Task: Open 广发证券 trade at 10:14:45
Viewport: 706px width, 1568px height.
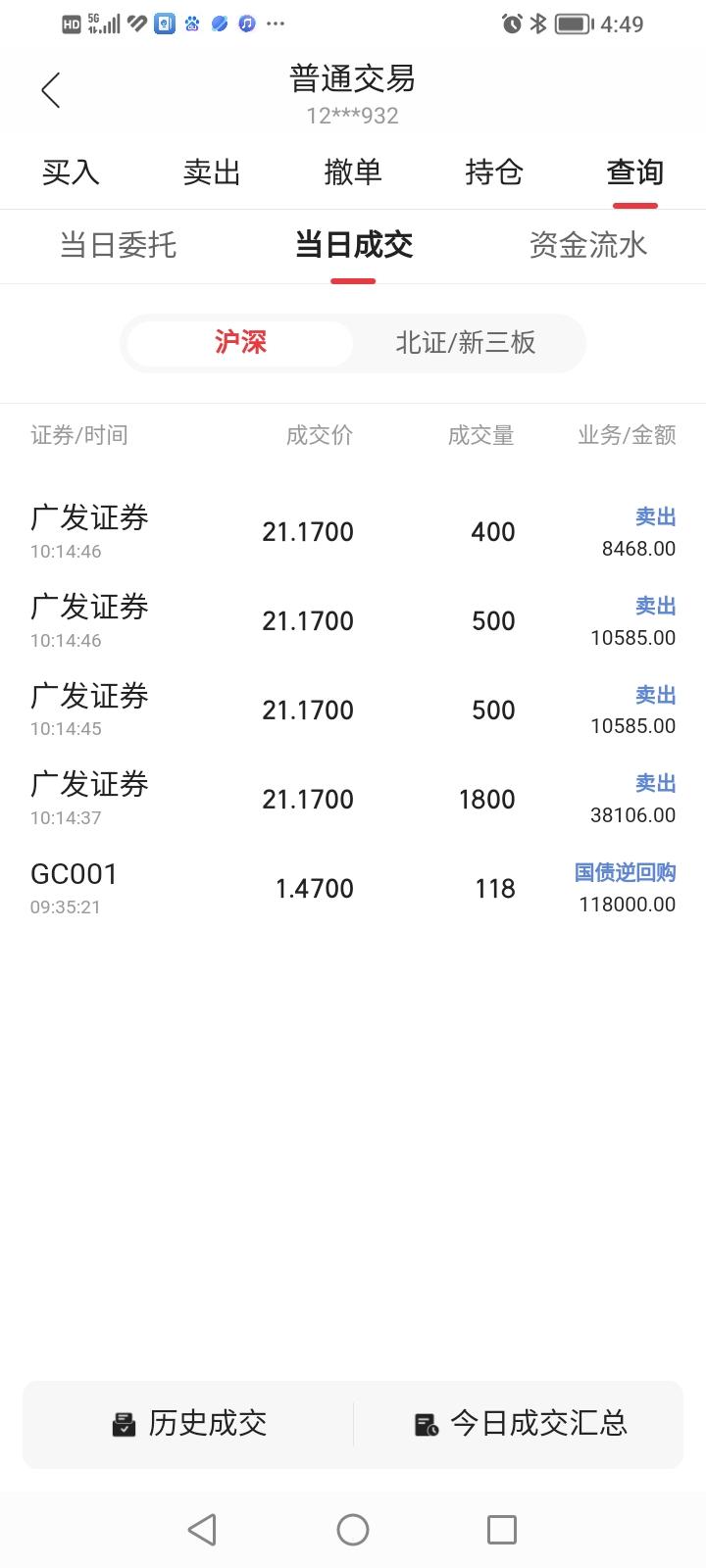Action: tap(353, 710)
